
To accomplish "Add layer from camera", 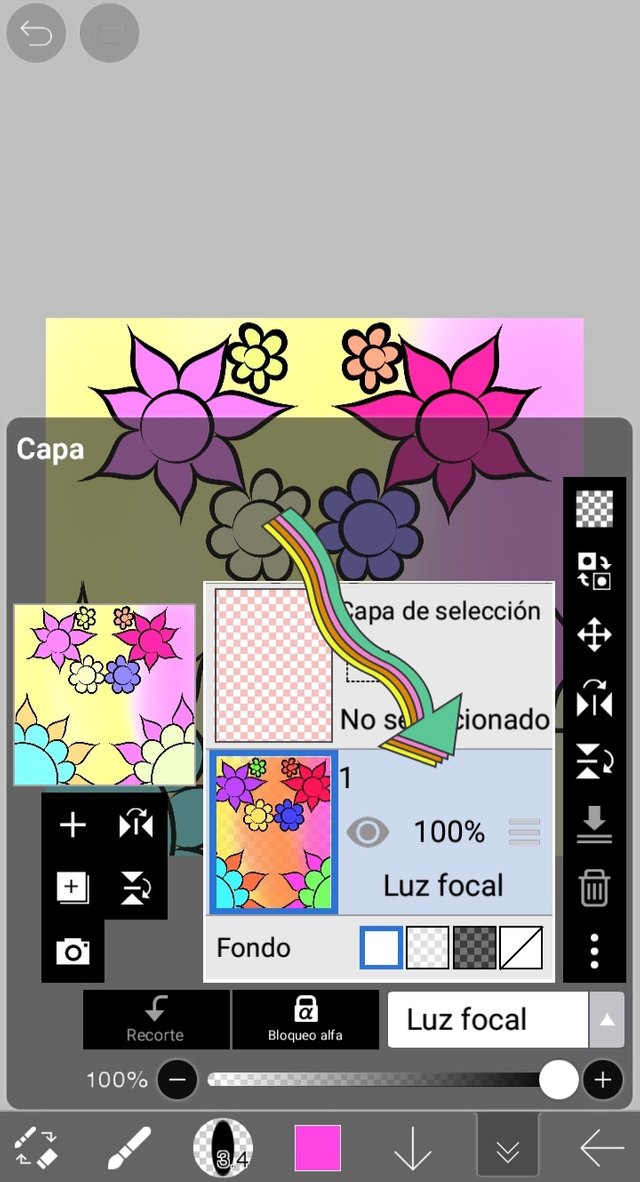I will click(x=73, y=951).
